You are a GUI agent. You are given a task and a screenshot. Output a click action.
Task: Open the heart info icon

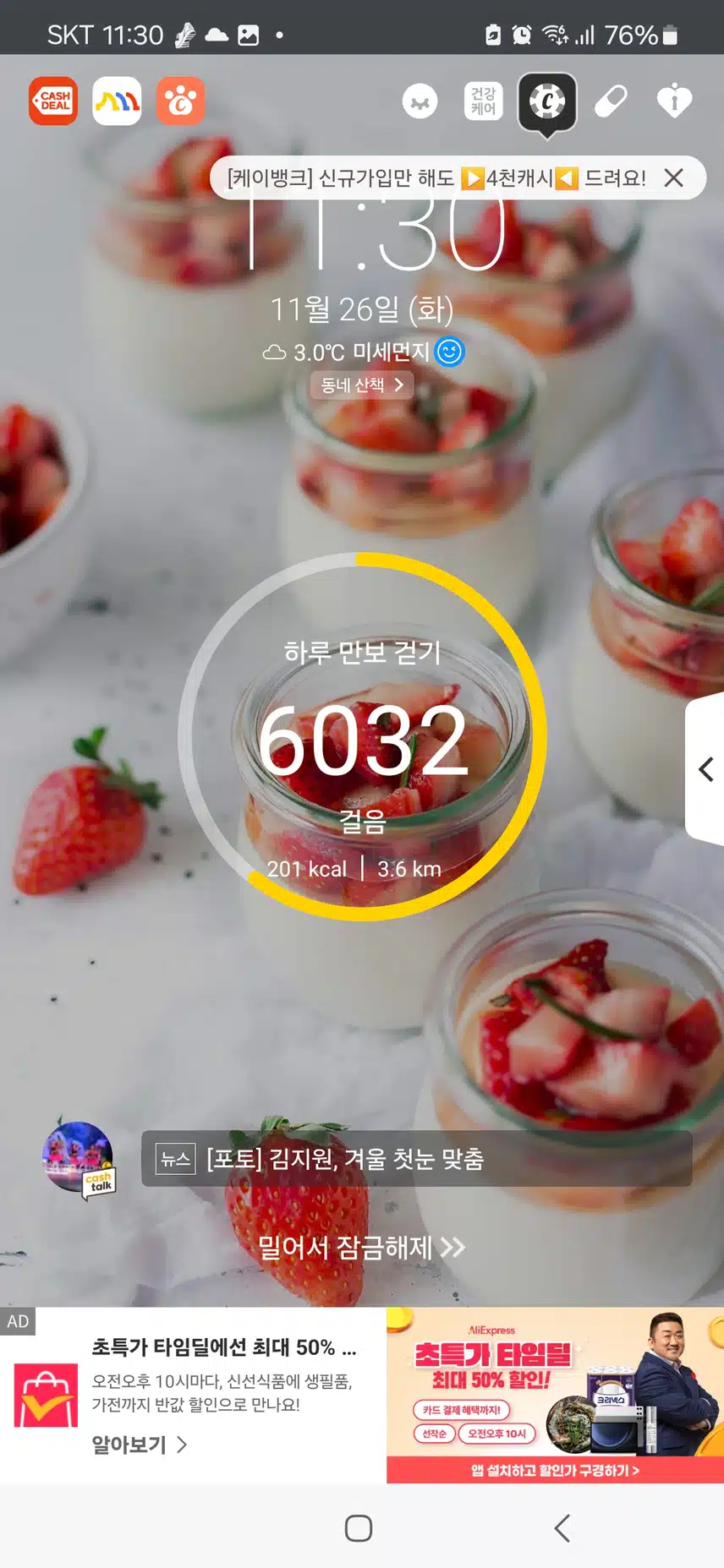click(x=674, y=101)
